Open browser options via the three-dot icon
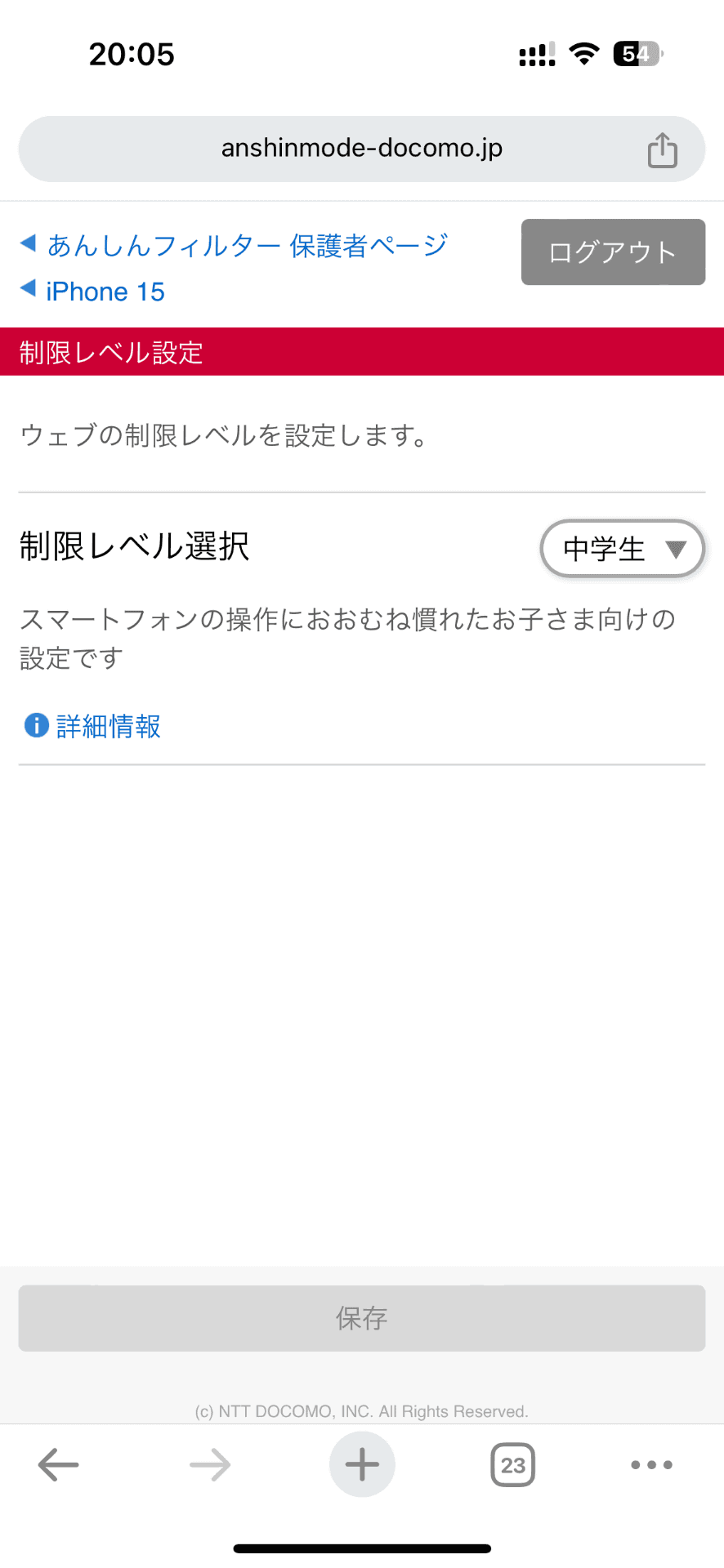This screenshot has height=1568, width=724. [650, 1464]
